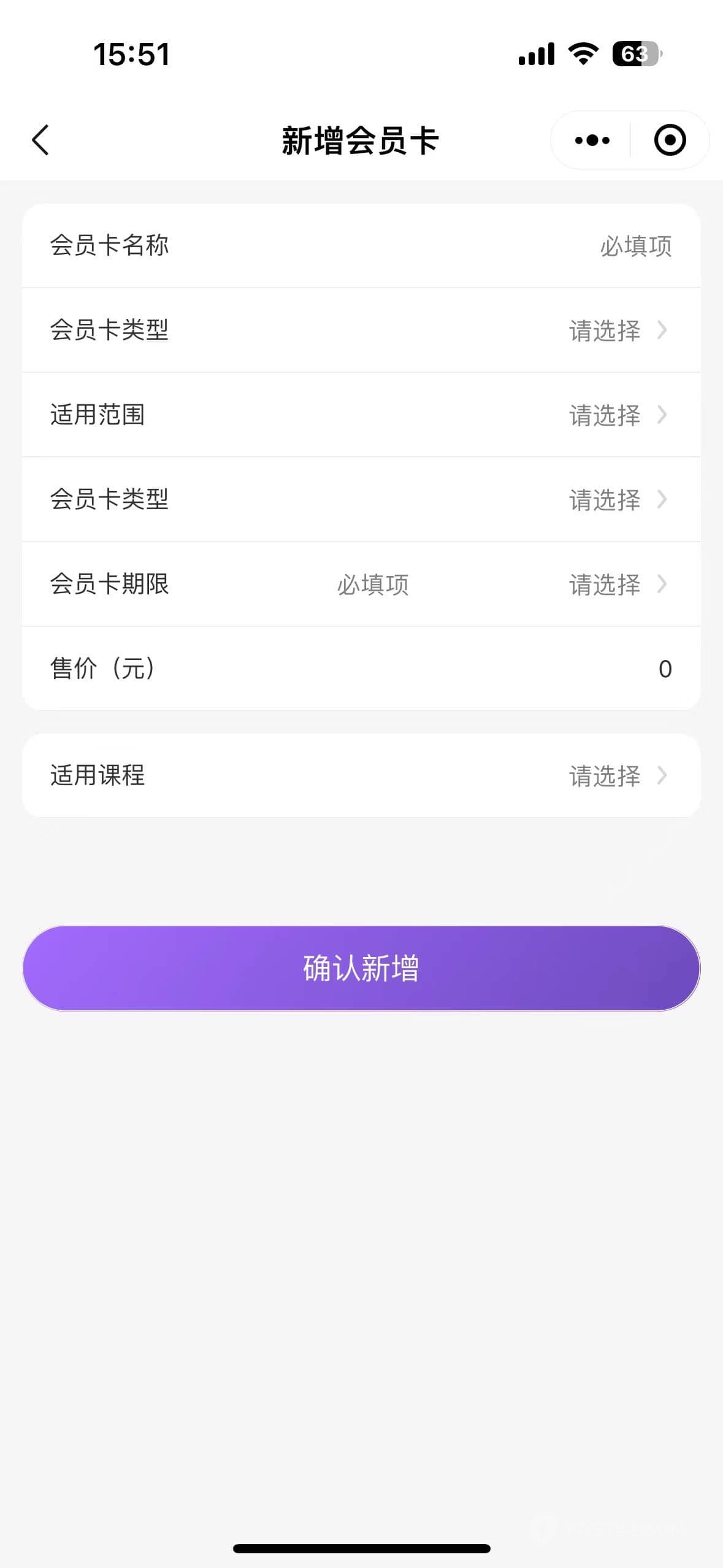Select courses under 适用课程
The height and width of the screenshot is (1568, 723).
361,775
